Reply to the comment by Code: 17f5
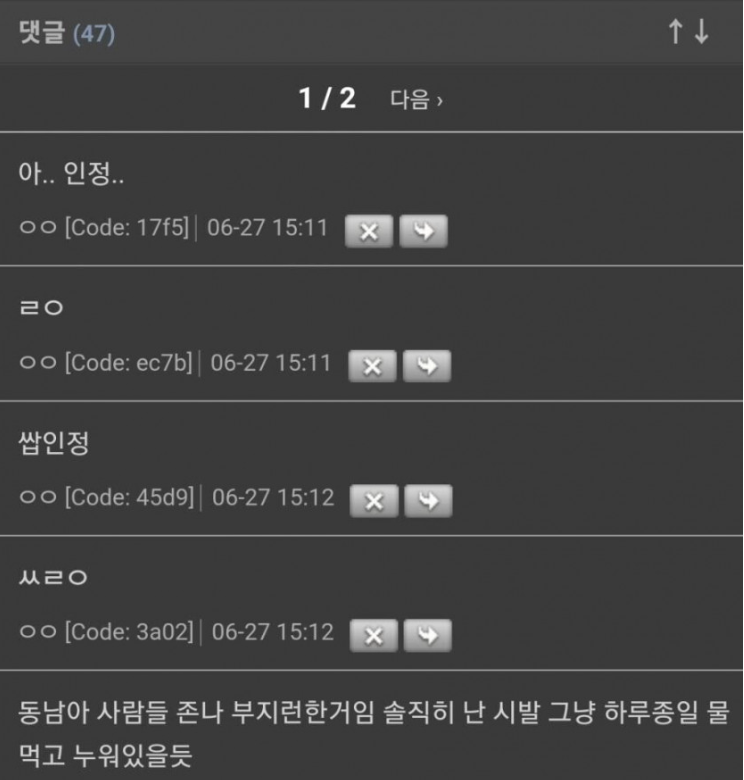Image resolution: width=744 pixels, height=780 pixels. [423, 231]
